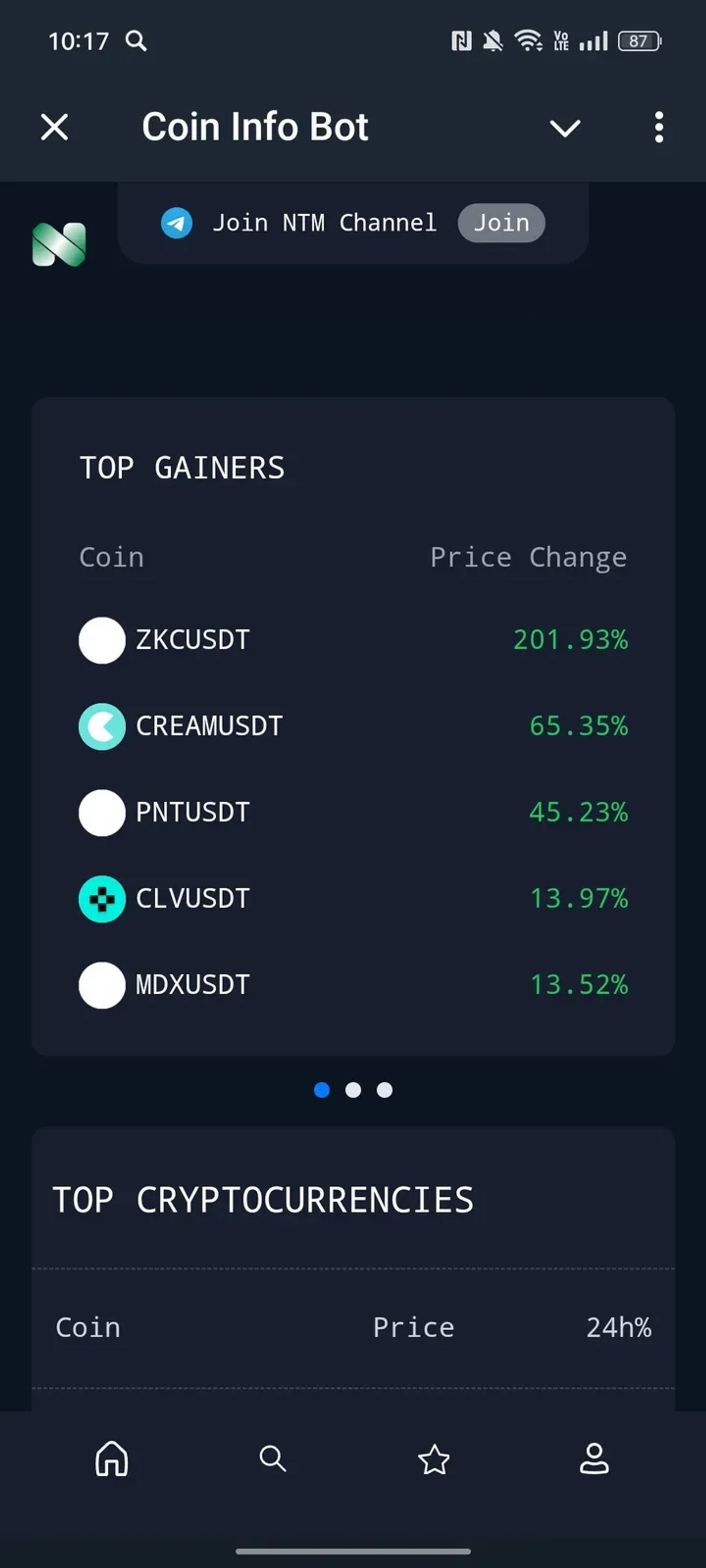Collapse the Coin Info Bot view
This screenshot has height=1568, width=706.
point(565,128)
